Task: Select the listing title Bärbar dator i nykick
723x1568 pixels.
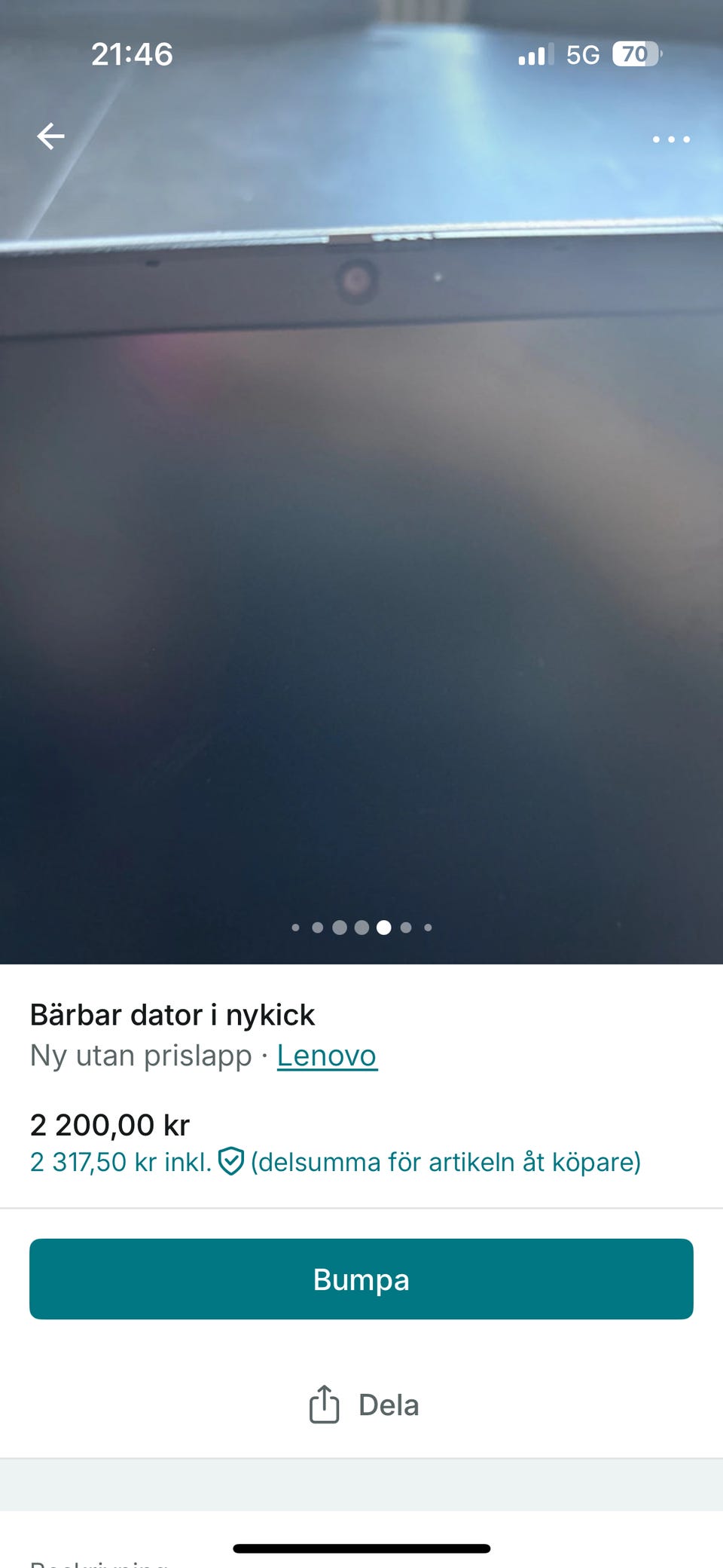Action: point(172,1014)
